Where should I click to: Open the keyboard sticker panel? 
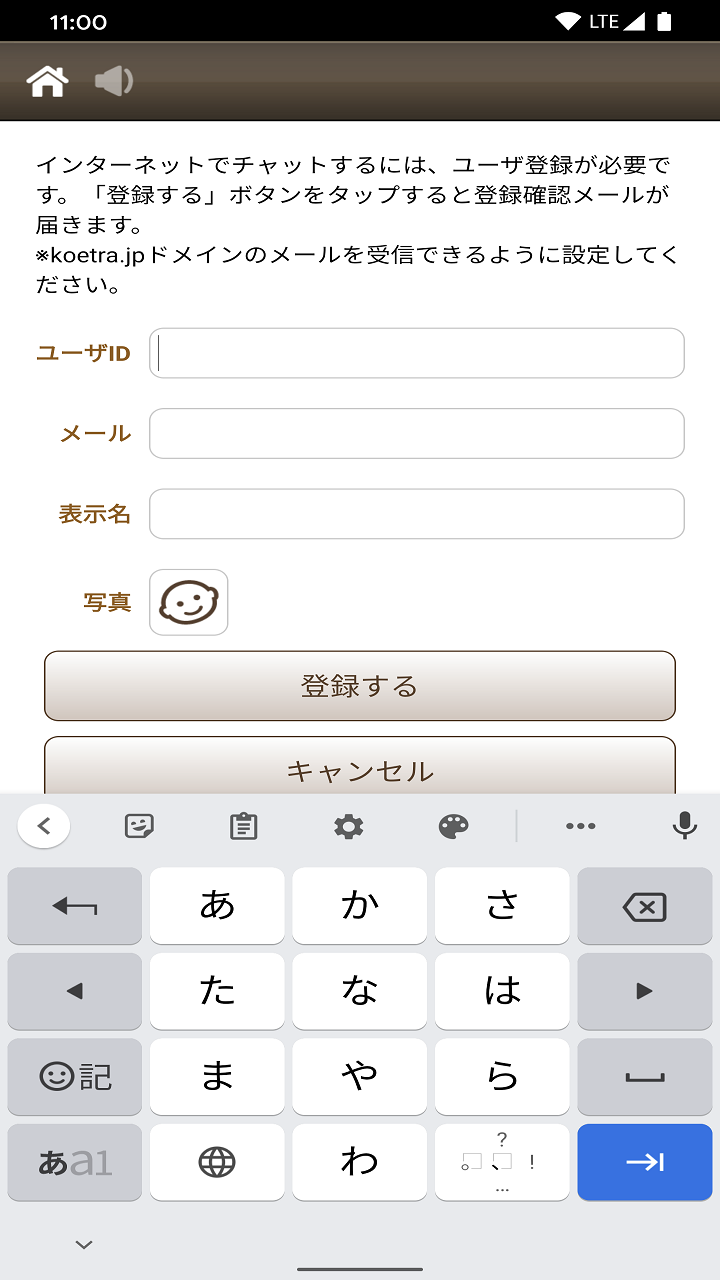139,826
